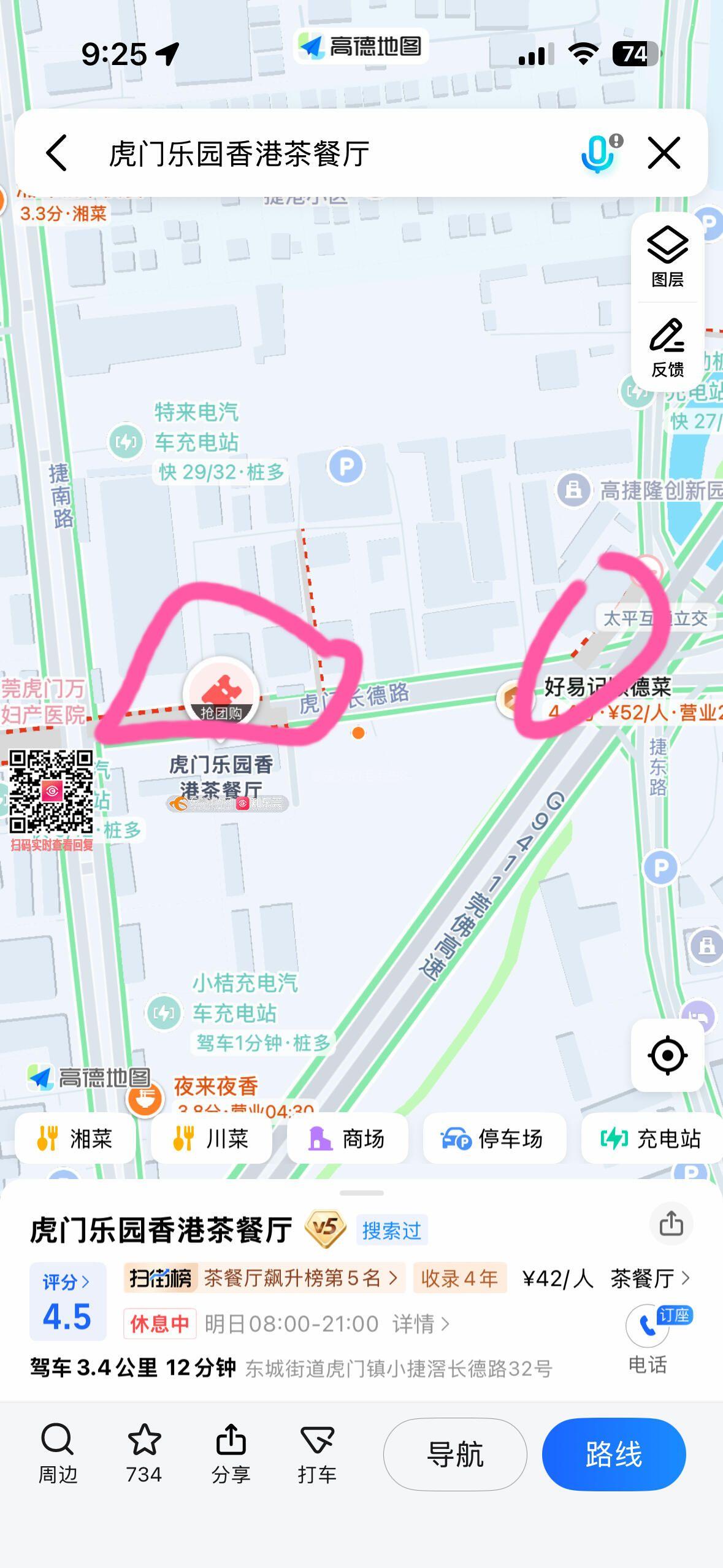Image resolution: width=723 pixels, height=1568 pixels.
Task: Search 周边 nearby places
Action: tap(58, 1454)
